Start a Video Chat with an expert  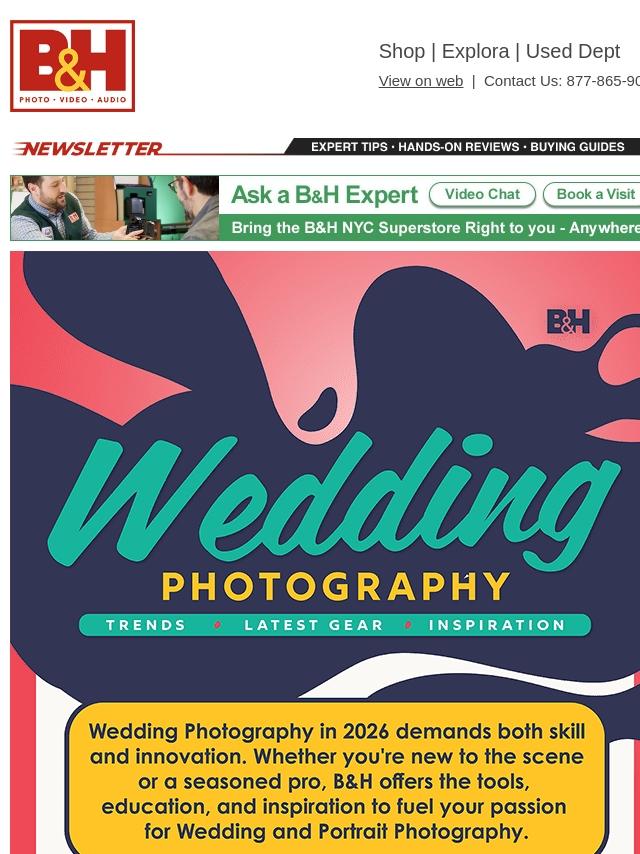point(482,194)
